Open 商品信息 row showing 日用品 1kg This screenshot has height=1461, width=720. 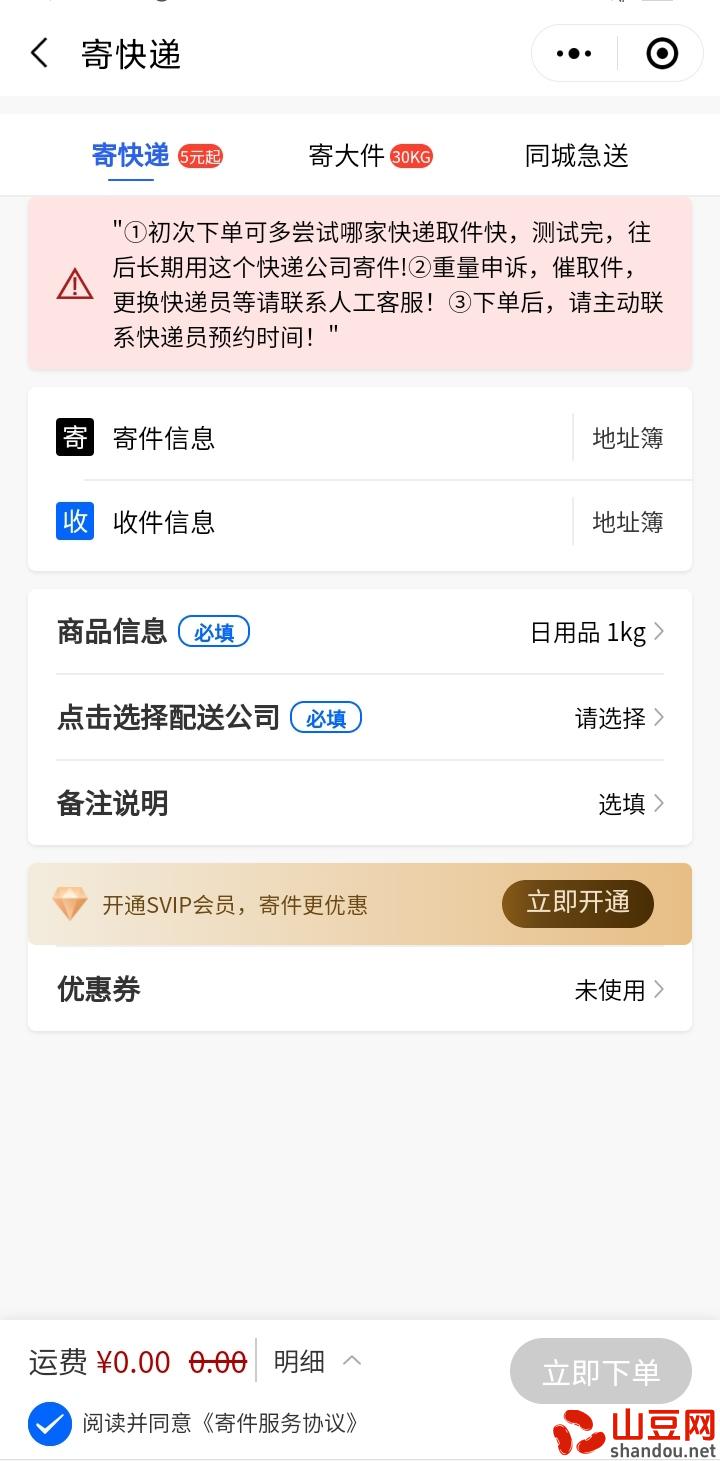click(x=360, y=632)
